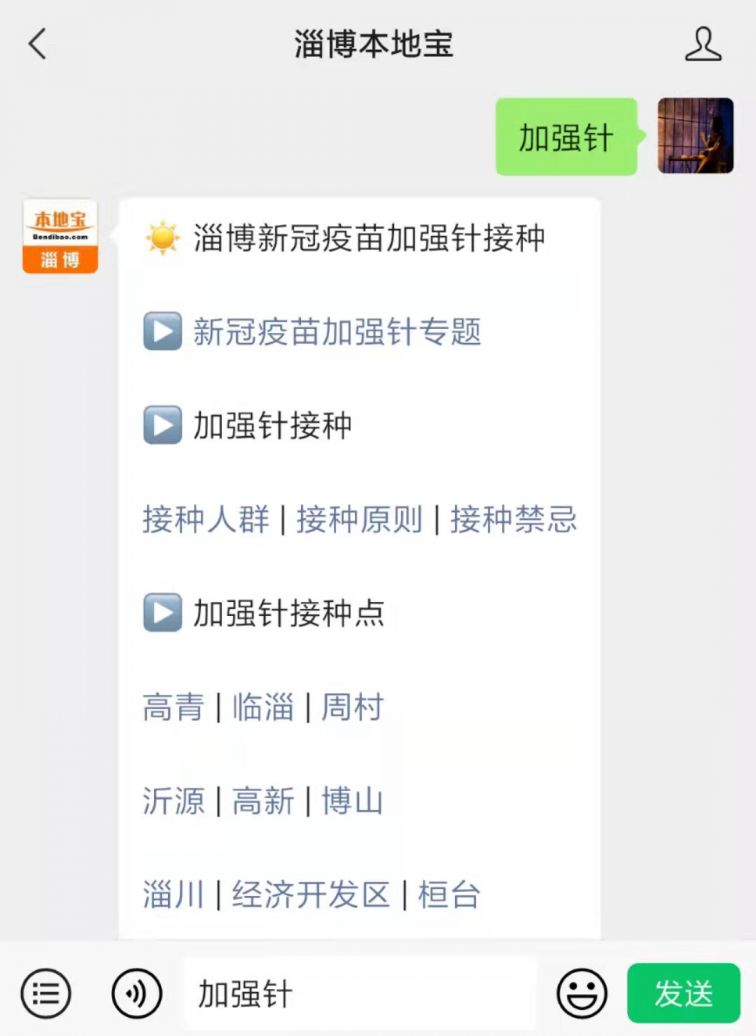View 淄川 vaccination sites
Image resolution: width=756 pixels, height=1036 pixels.
coord(173,895)
